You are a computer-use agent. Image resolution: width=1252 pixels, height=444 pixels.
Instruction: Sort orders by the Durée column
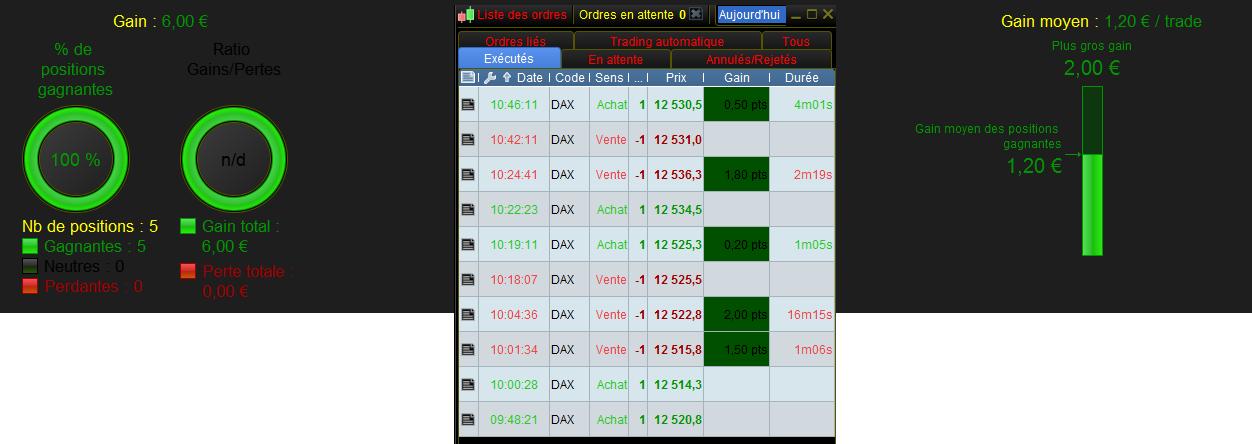pos(801,78)
